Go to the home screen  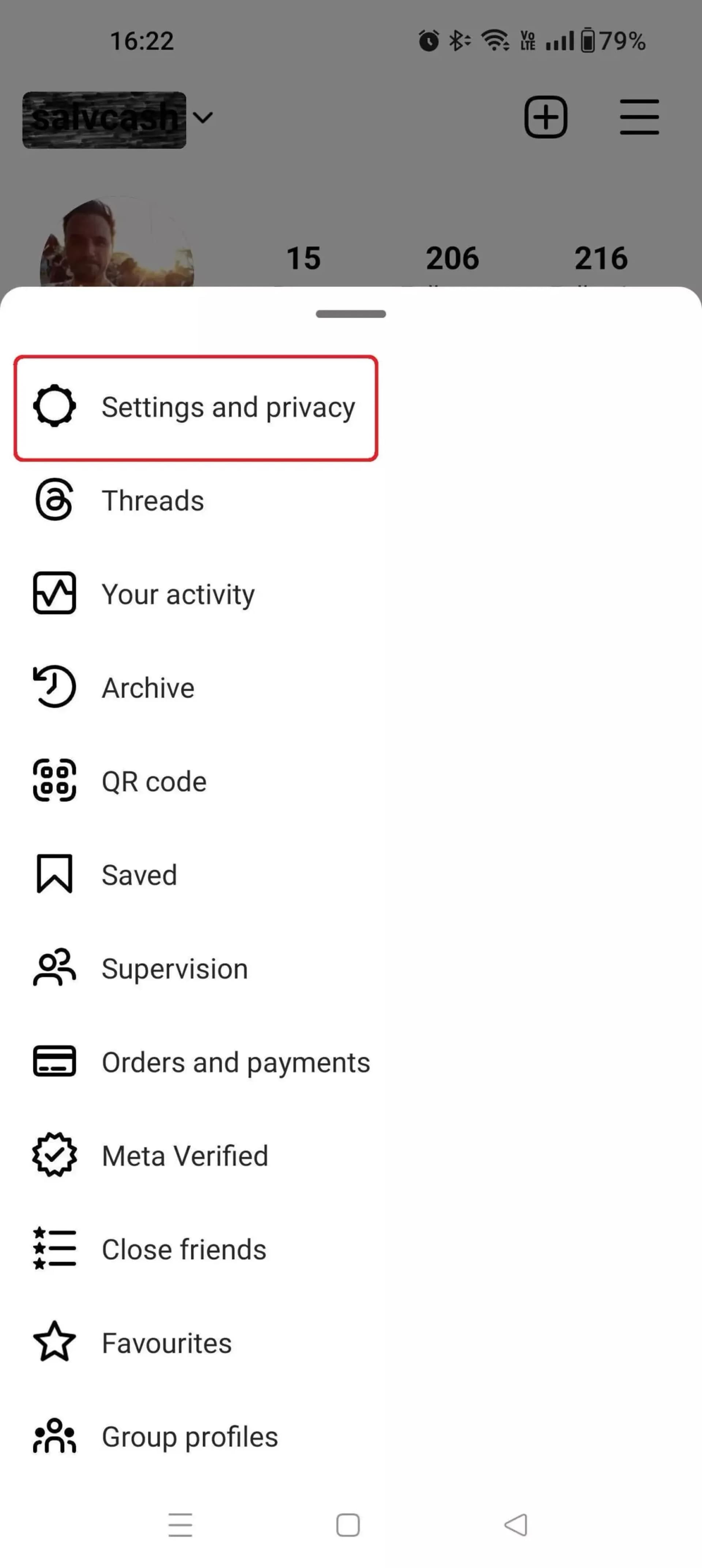pos(348,1525)
